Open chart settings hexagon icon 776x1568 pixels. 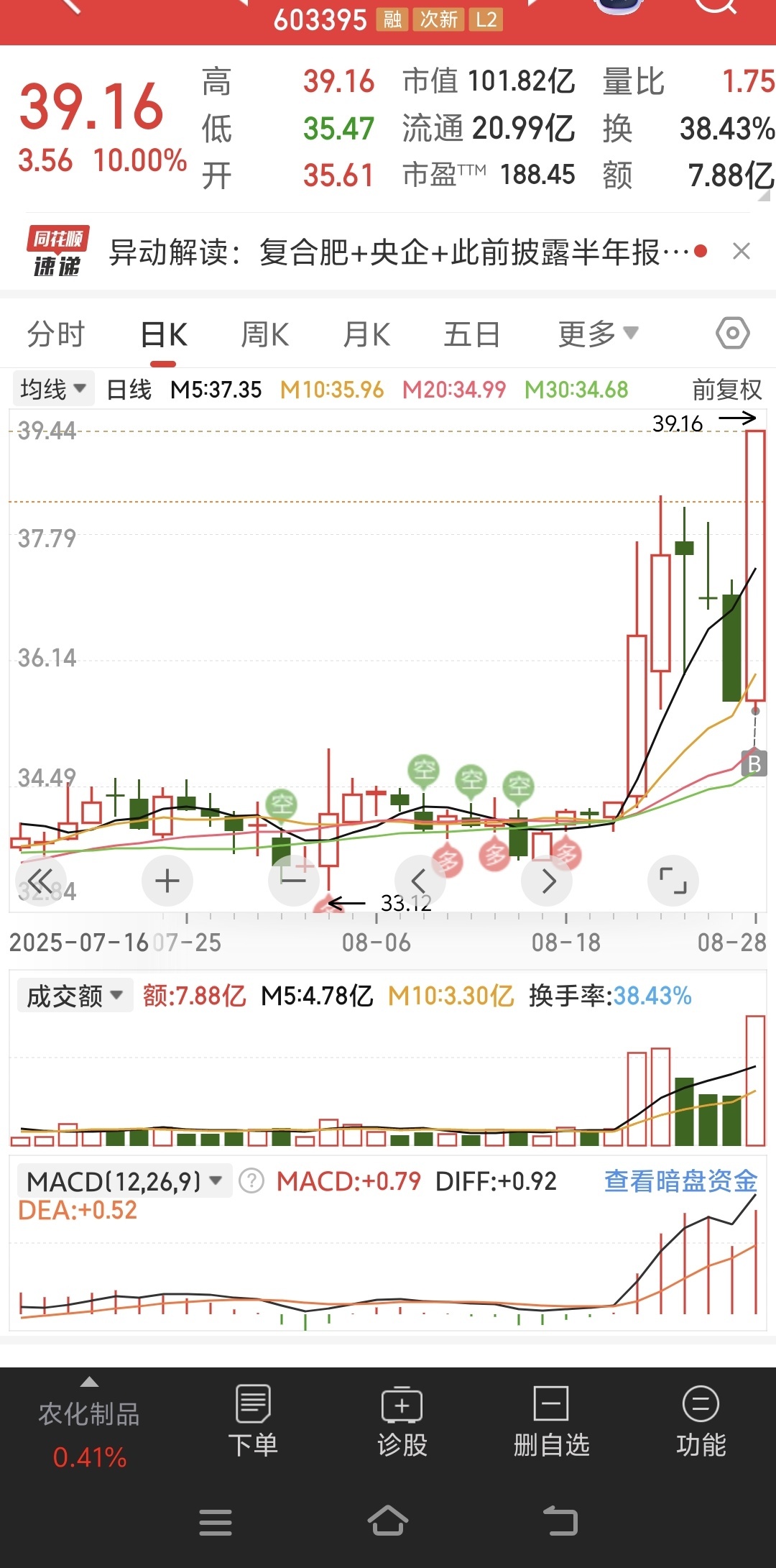(733, 334)
